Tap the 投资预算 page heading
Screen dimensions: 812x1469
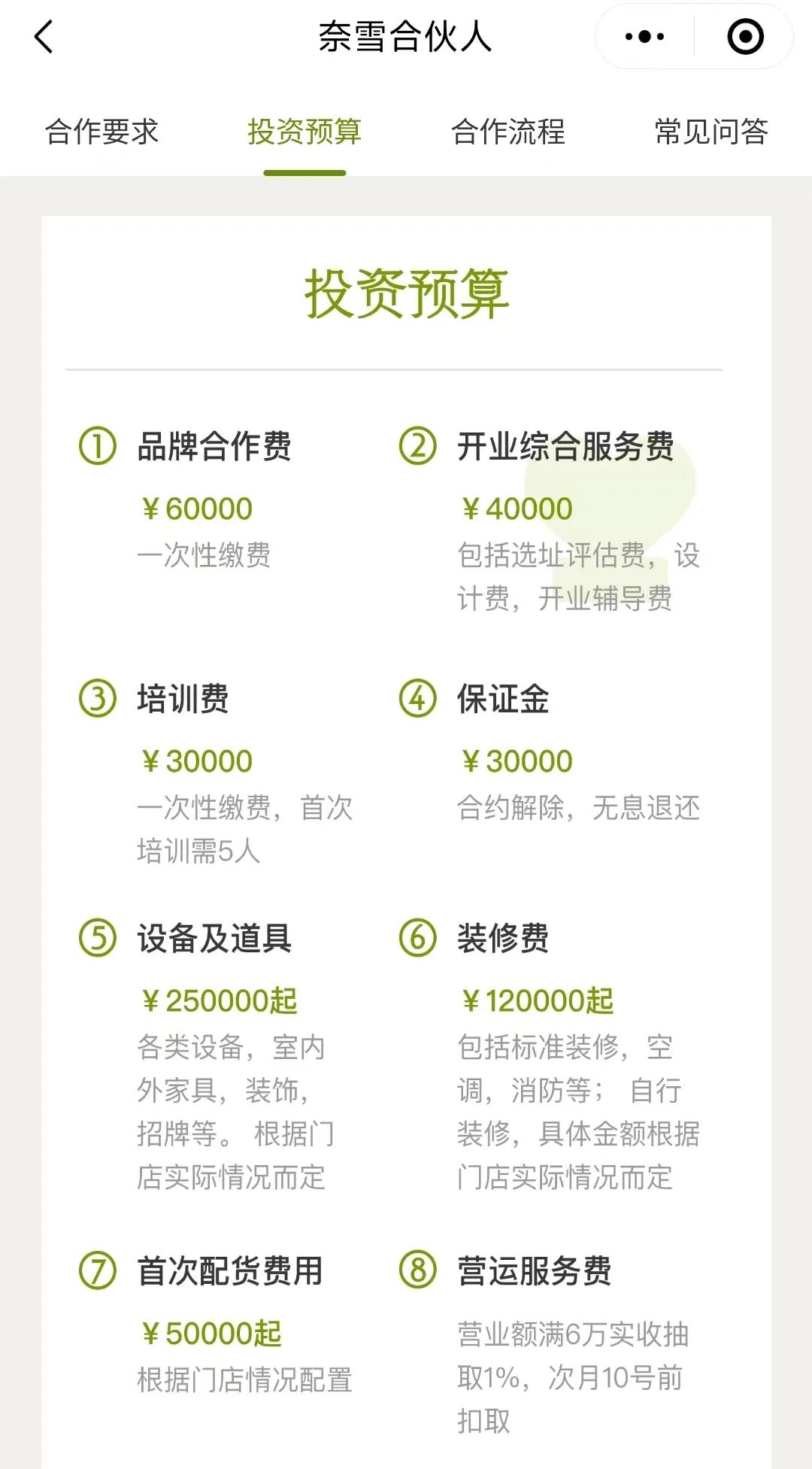coord(406,293)
